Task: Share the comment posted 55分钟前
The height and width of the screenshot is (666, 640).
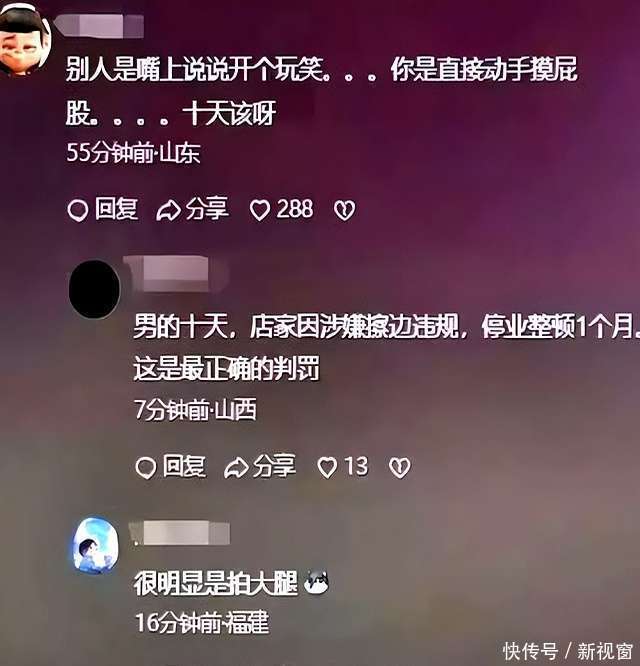Action: pyautogui.click(x=193, y=210)
